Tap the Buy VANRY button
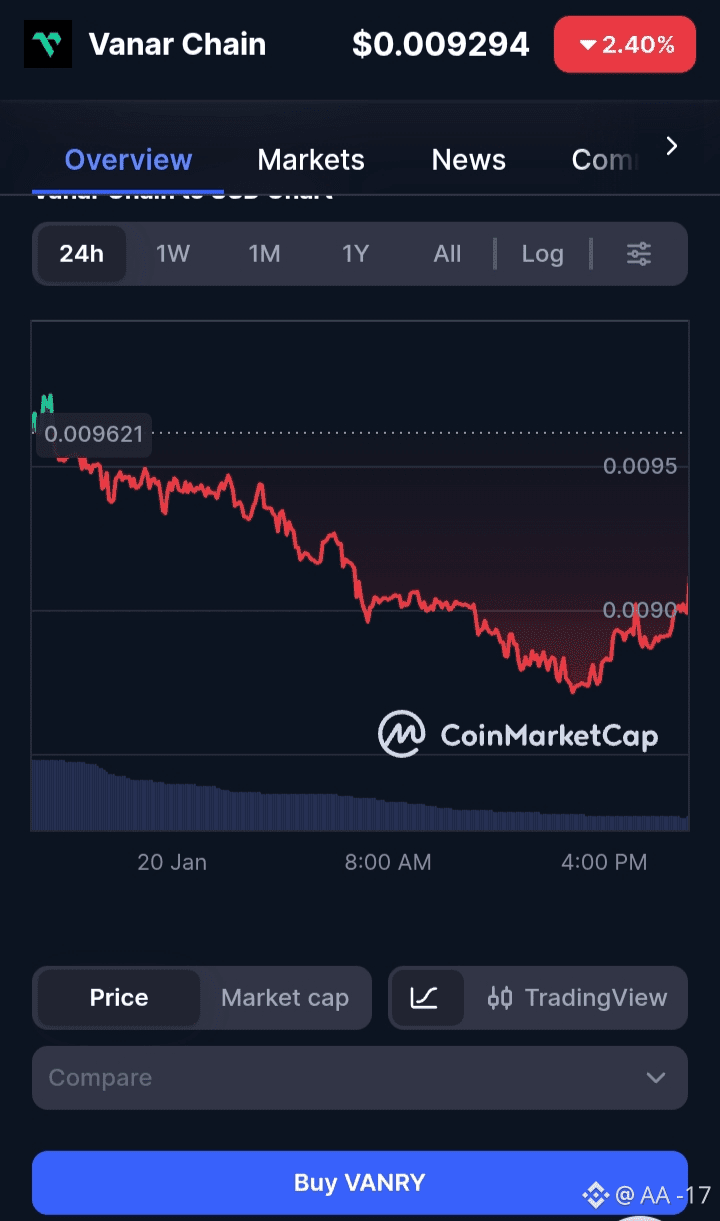Screen dimensions: 720x1221 click(x=360, y=1183)
